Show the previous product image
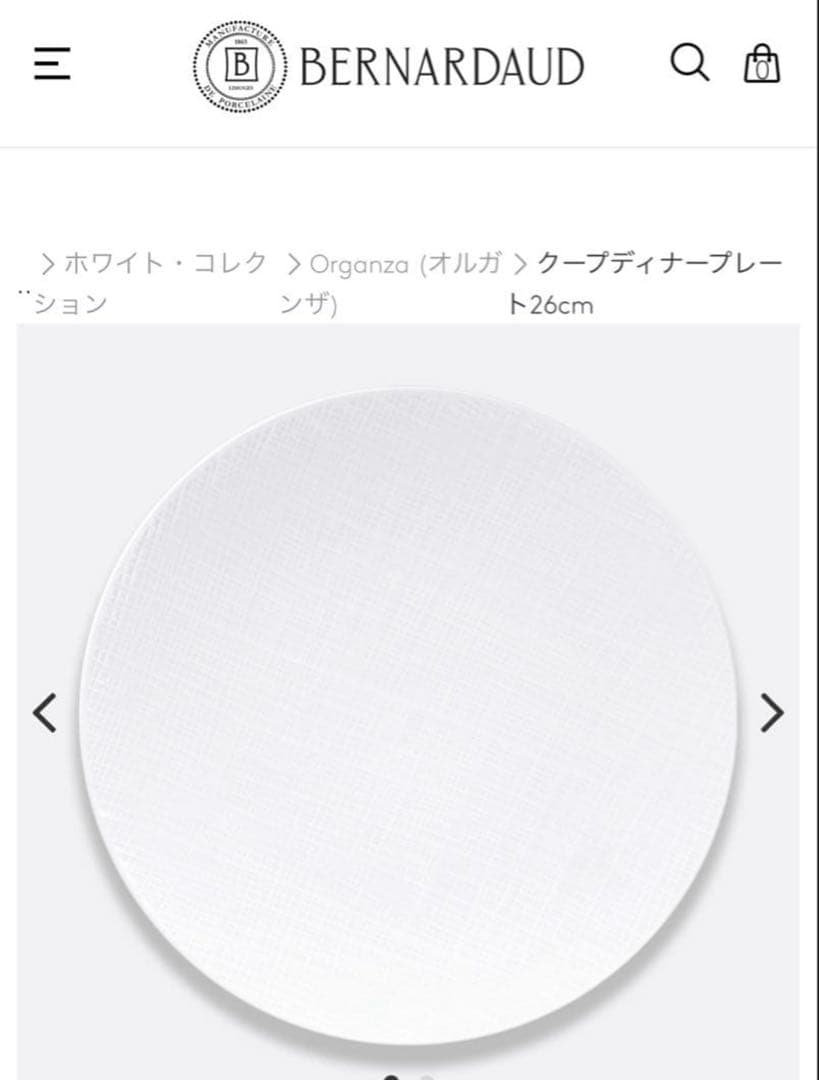 [x=45, y=712]
